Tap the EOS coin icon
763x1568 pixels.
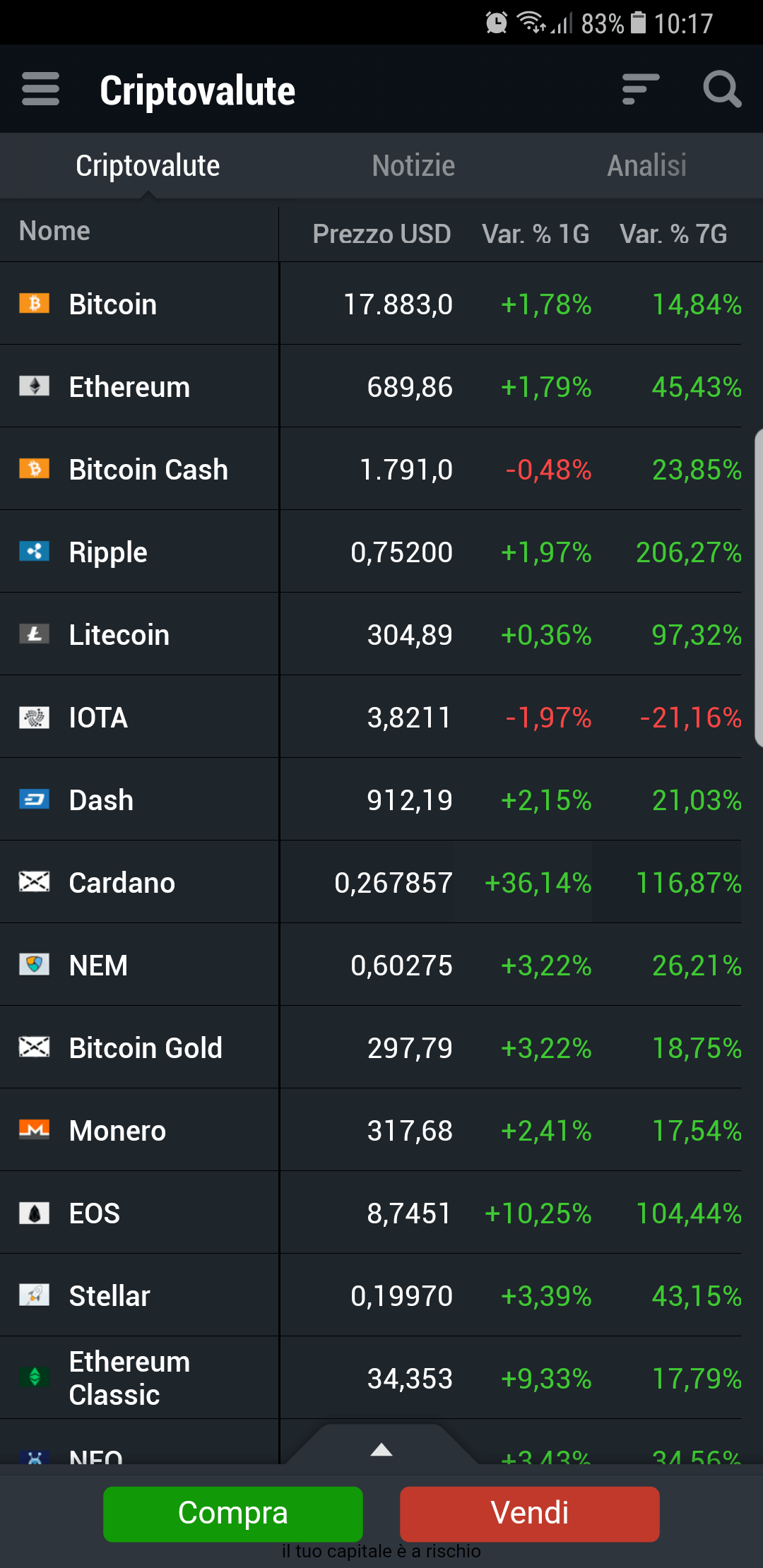pyautogui.click(x=32, y=1213)
